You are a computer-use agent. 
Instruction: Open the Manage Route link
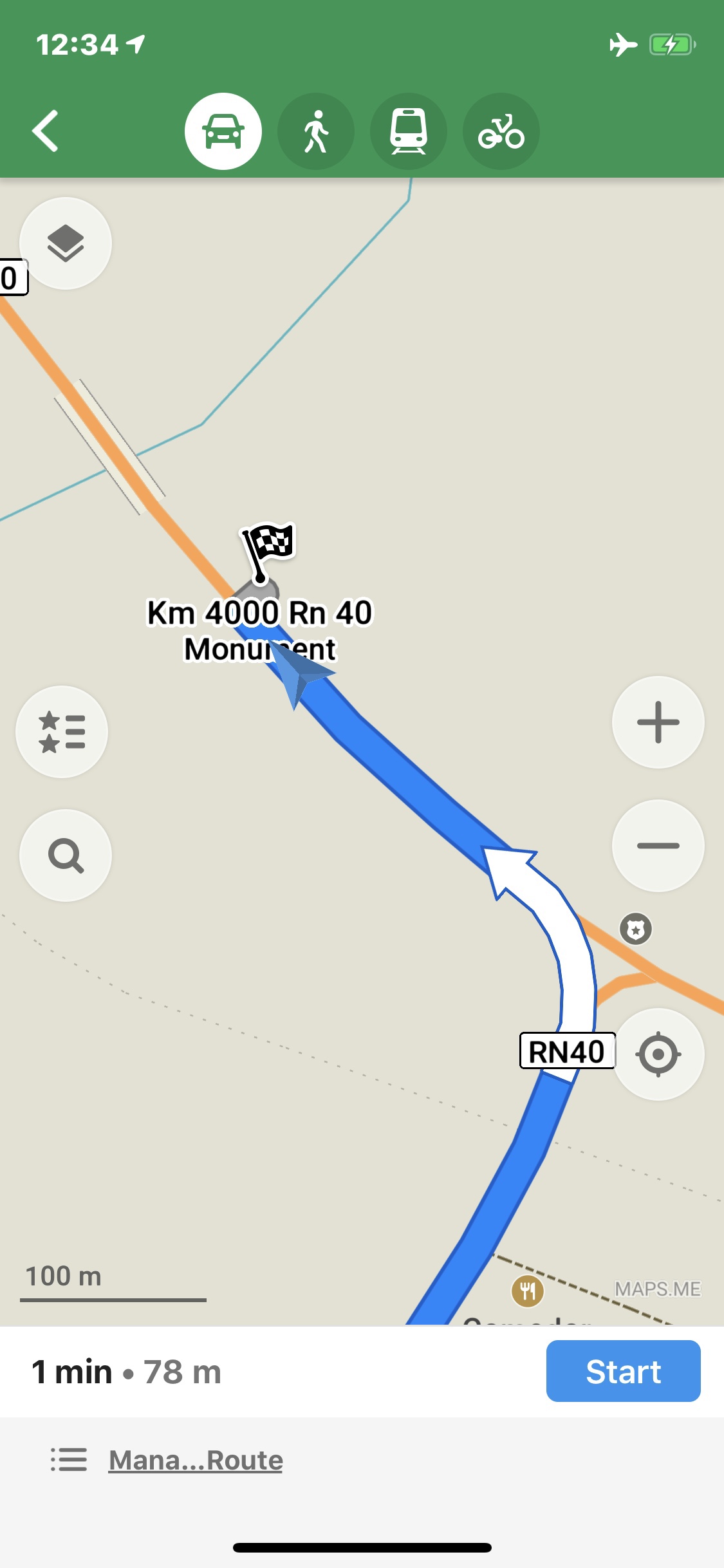click(x=195, y=1460)
